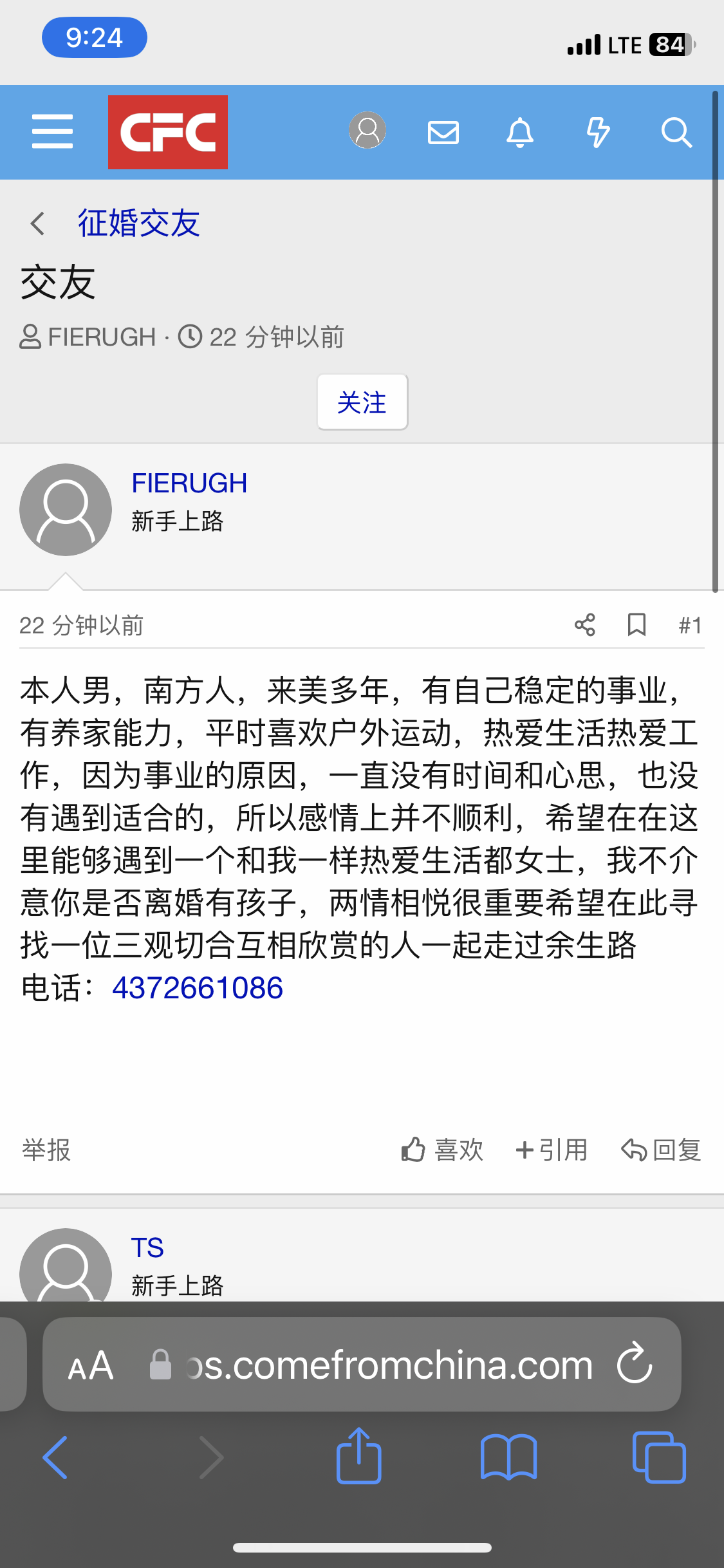View TS's user profile
This screenshot has height=1568, width=724.
(147, 1248)
